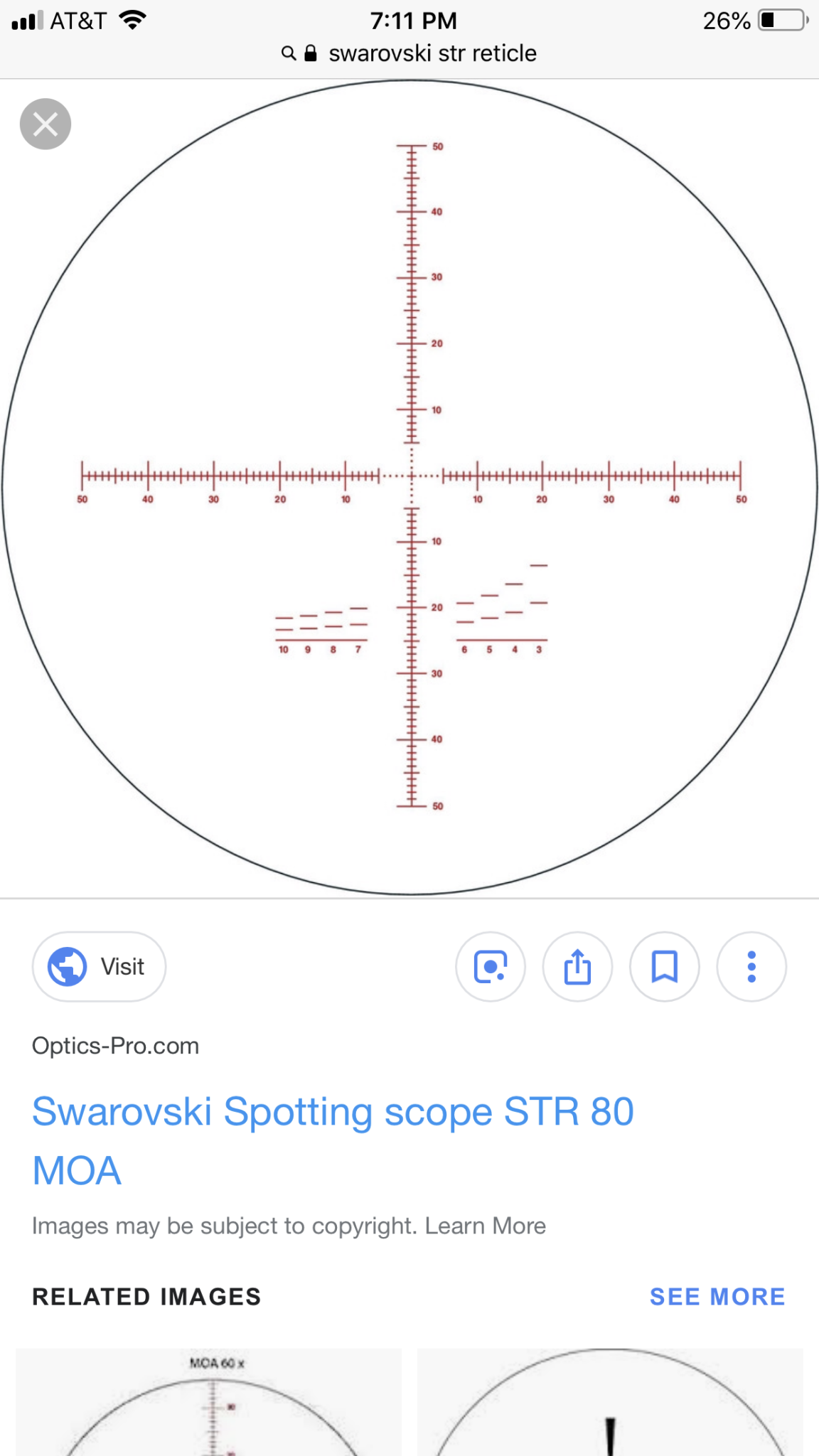Open the reticle image full view
The height and width of the screenshot is (1456, 819).
[x=409, y=488]
